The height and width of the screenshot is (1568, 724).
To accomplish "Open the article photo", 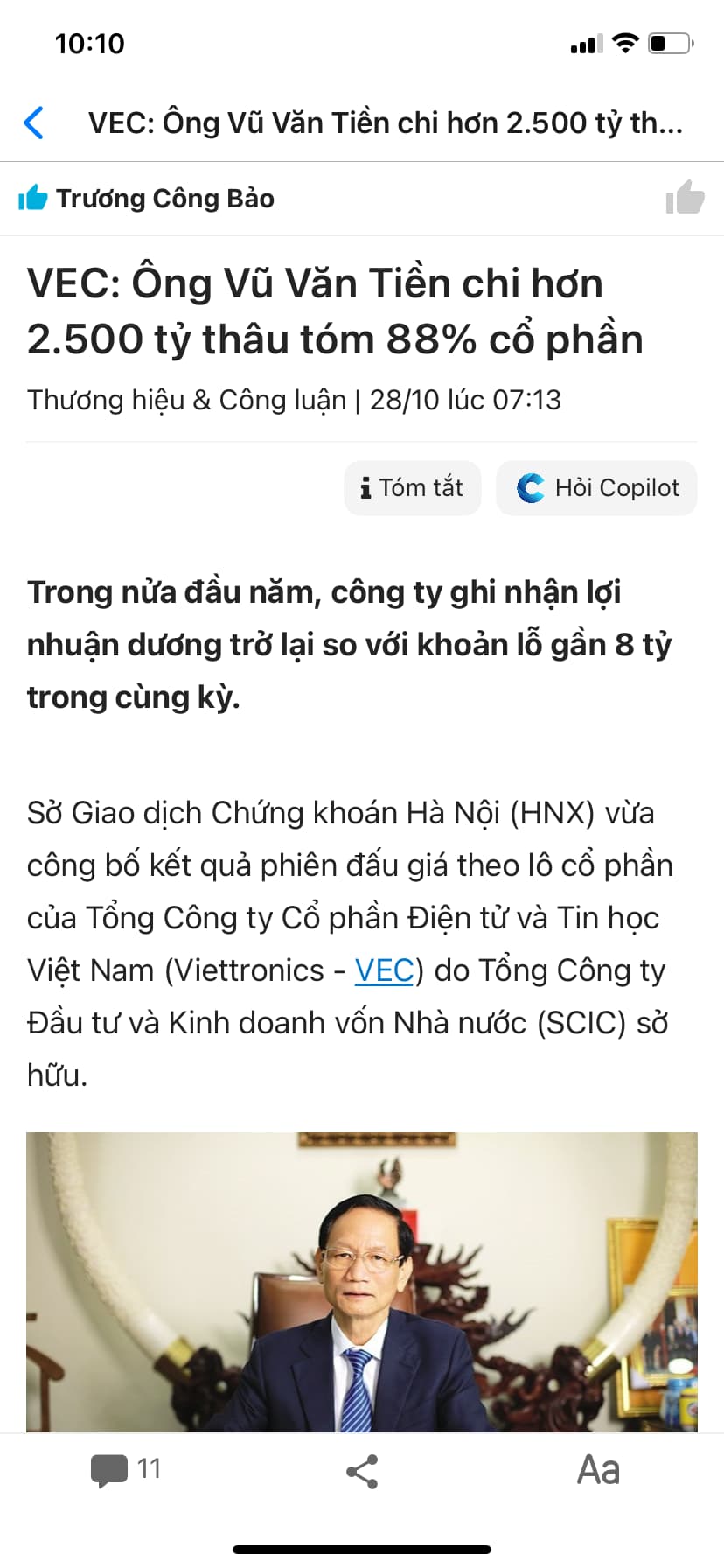I will click(362, 1281).
